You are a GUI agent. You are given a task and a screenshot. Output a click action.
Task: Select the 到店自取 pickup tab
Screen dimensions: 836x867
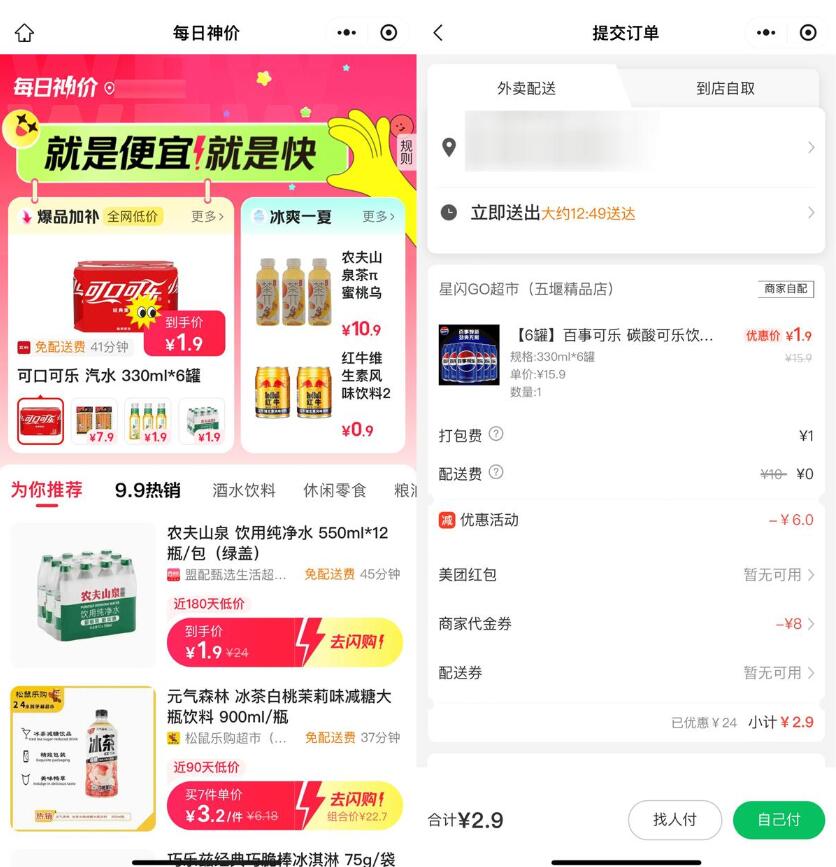click(x=725, y=88)
